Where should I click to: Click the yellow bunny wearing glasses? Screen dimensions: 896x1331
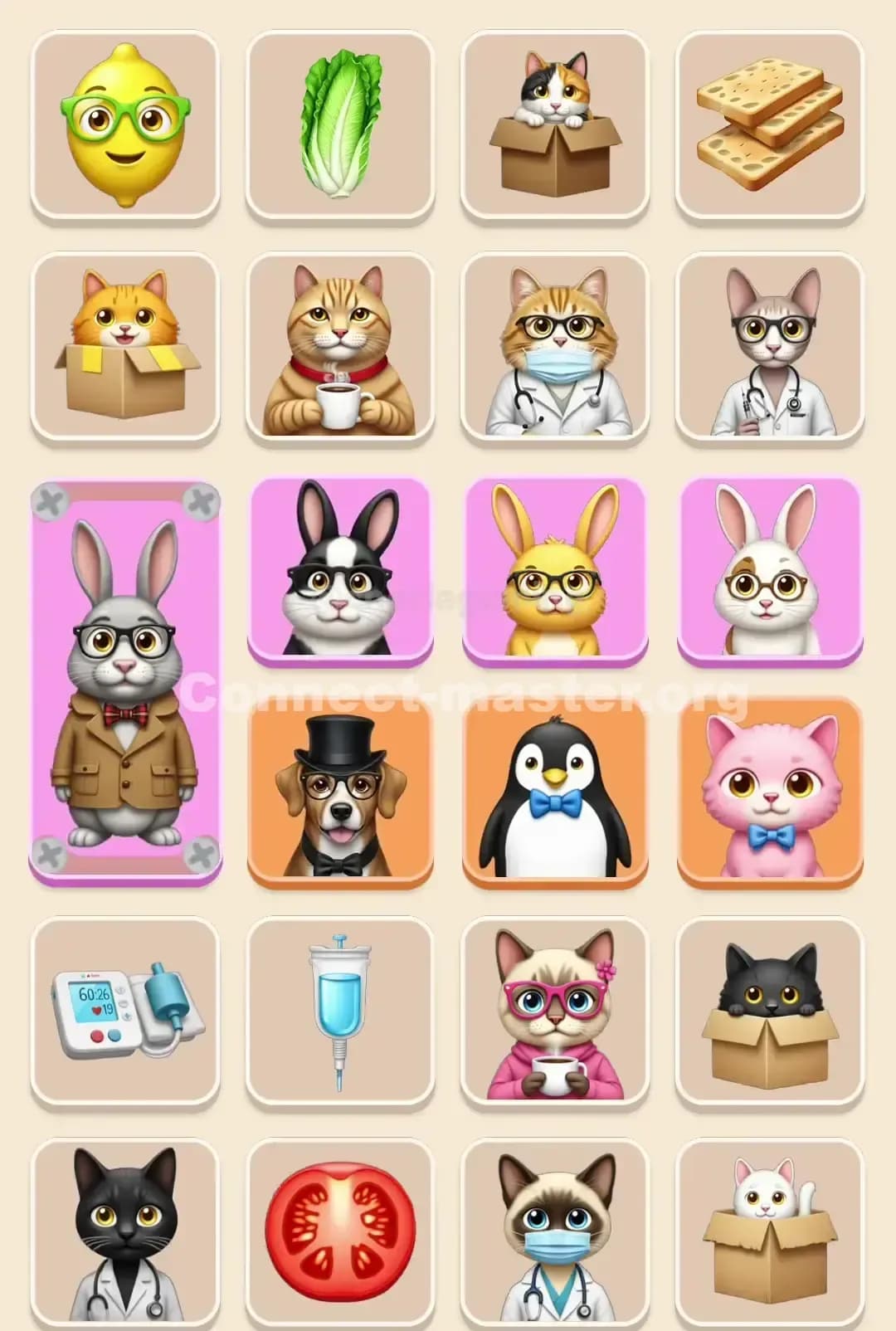point(556,573)
